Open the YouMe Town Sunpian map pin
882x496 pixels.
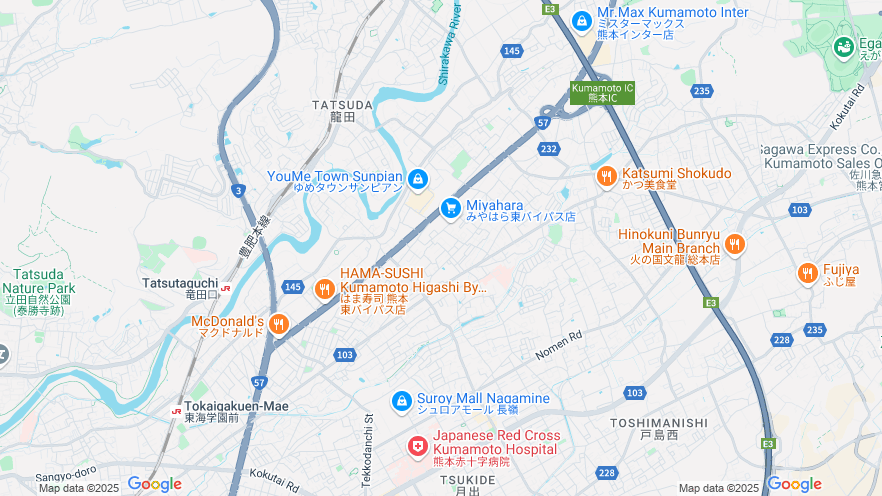coord(418,180)
